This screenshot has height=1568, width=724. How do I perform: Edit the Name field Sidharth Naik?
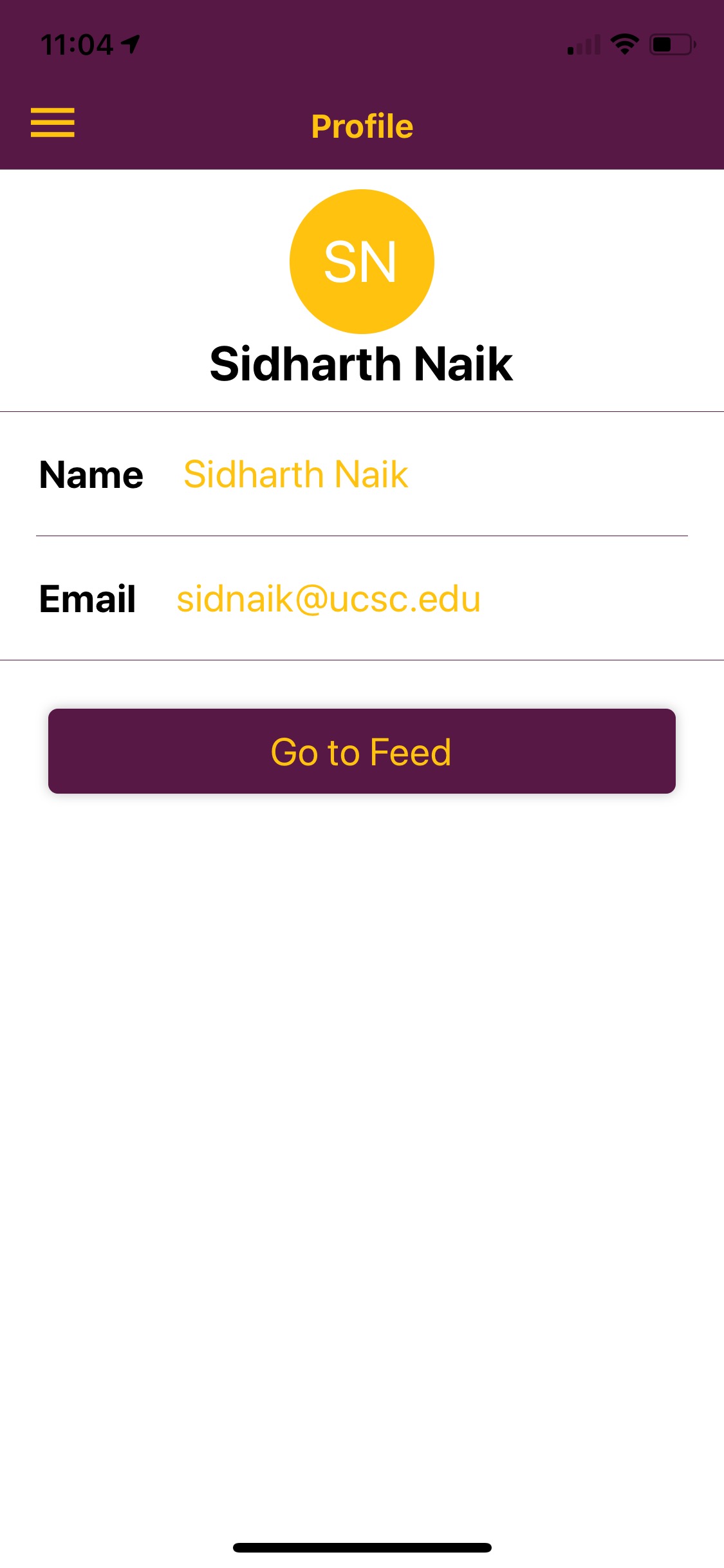coord(296,475)
